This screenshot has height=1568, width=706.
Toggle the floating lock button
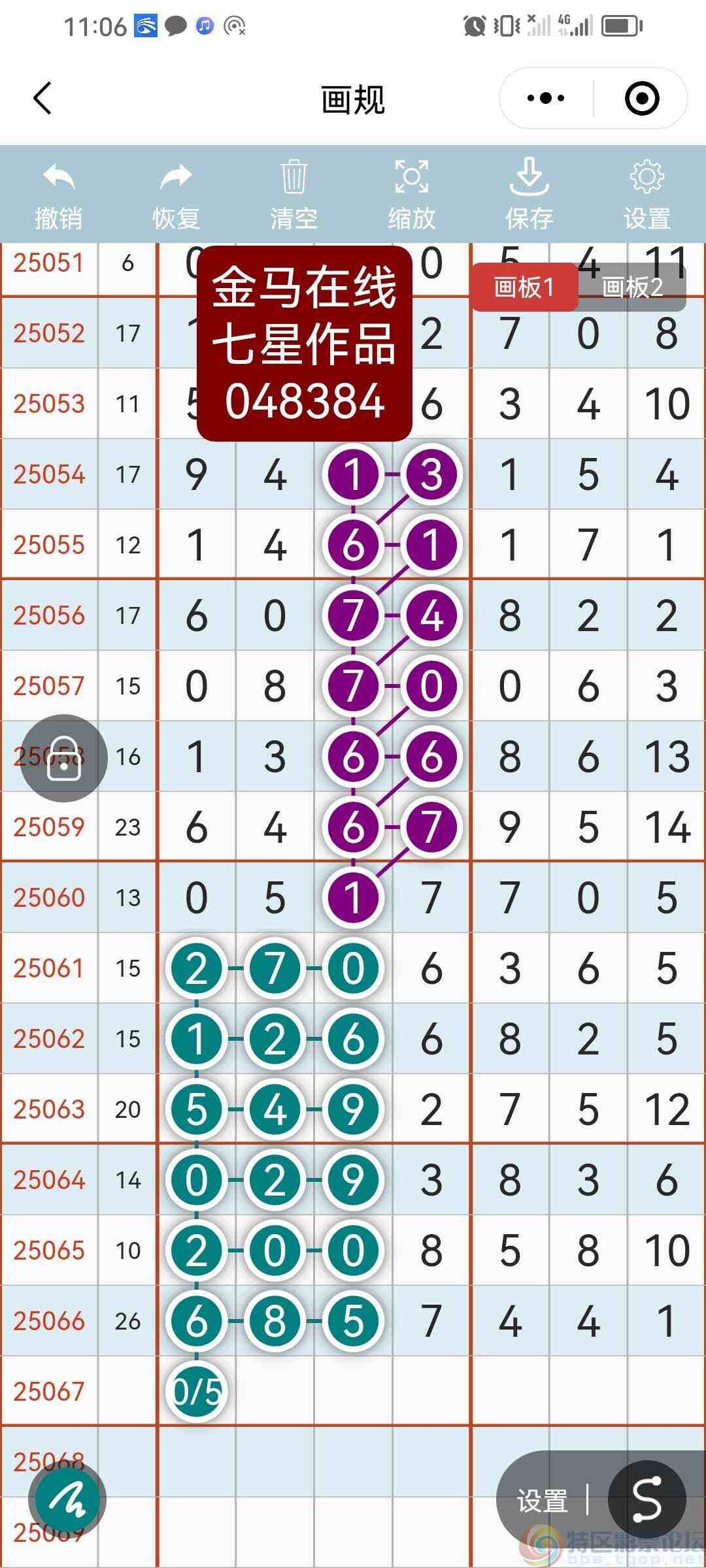click(64, 759)
